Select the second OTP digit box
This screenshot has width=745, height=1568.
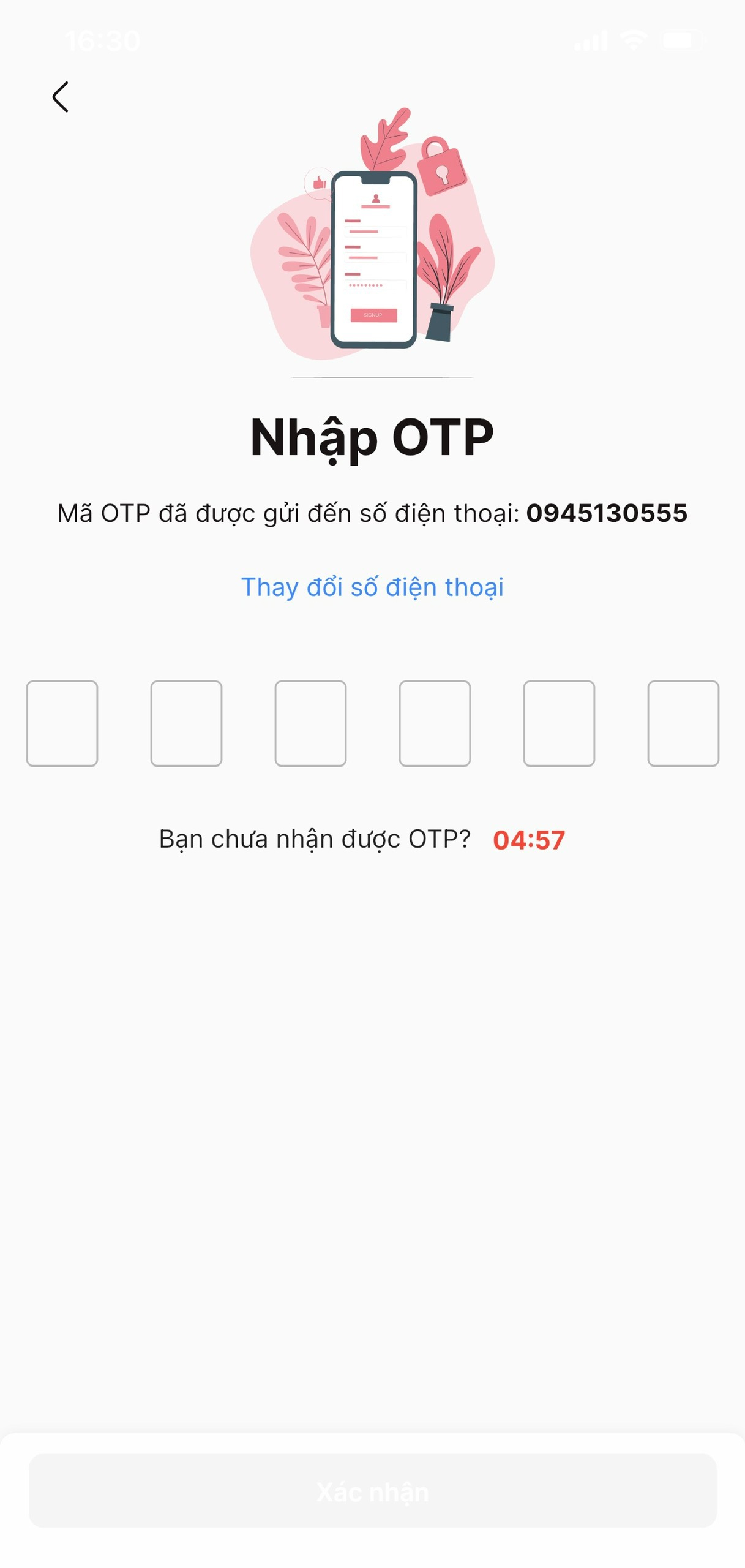[x=186, y=723]
